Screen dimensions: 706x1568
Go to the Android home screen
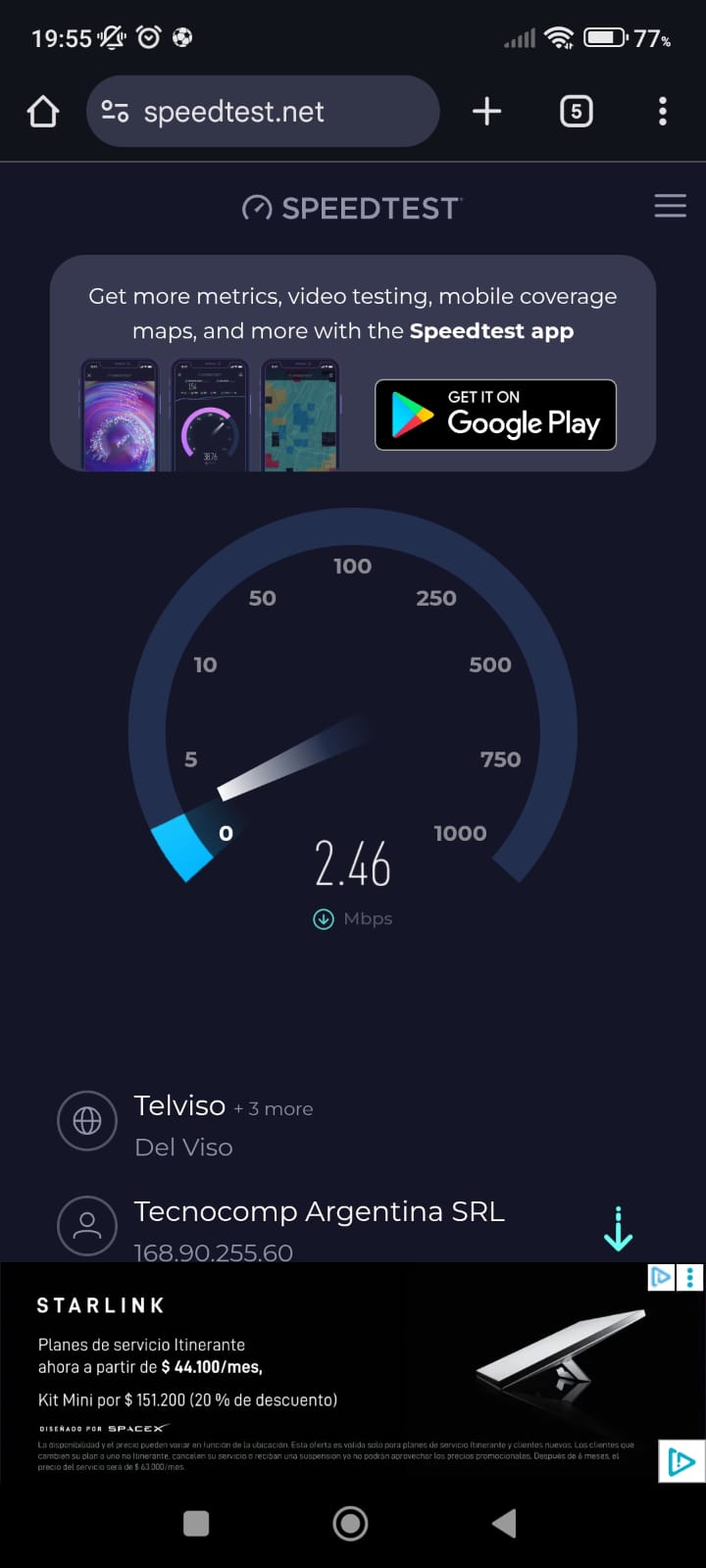click(350, 1523)
